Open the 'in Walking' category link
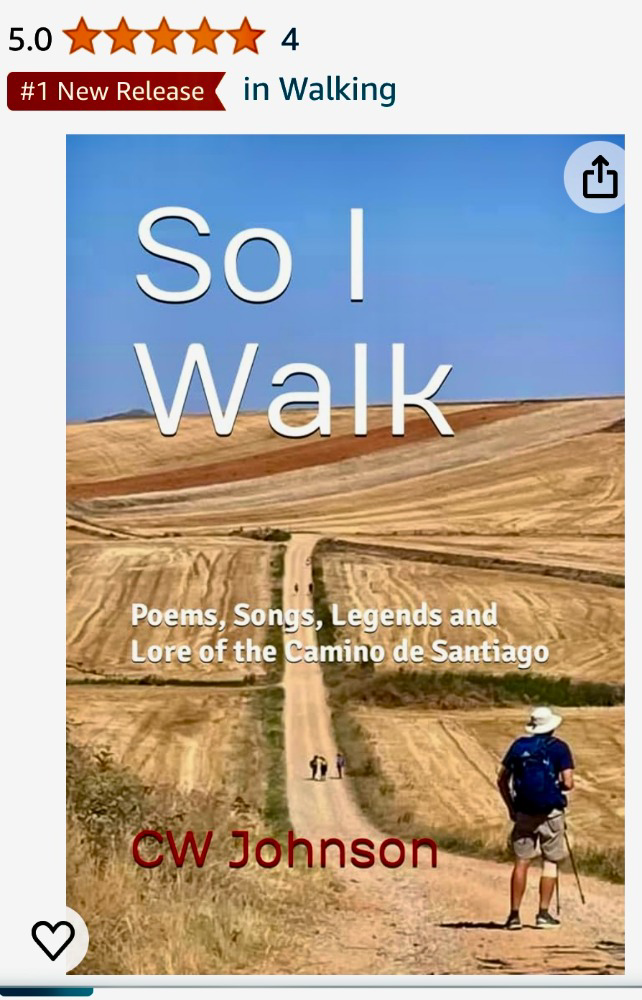642x1000 pixels. pyautogui.click(x=319, y=90)
